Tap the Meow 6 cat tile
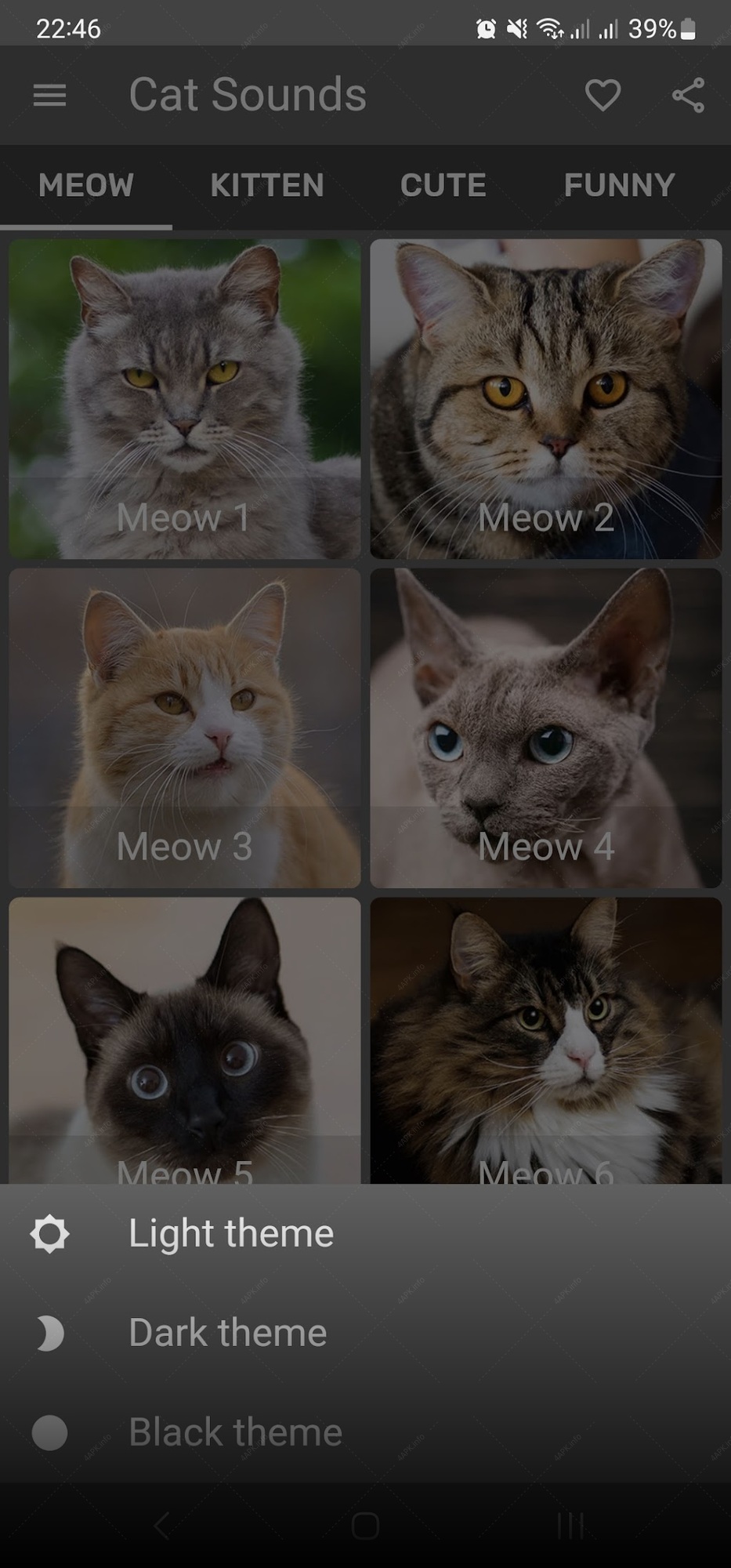731x1568 pixels. click(546, 1040)
